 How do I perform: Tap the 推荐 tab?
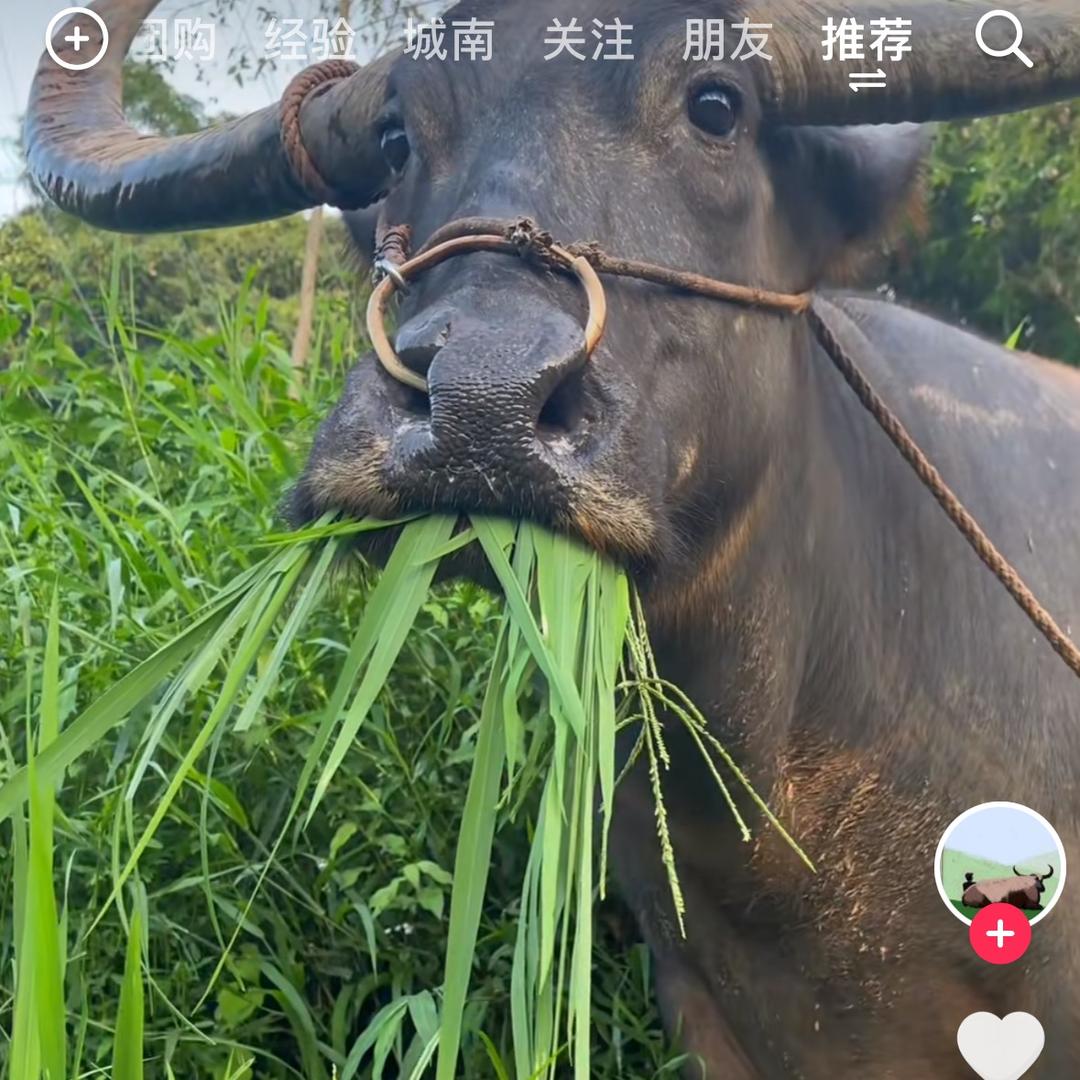tap(866, 41)
